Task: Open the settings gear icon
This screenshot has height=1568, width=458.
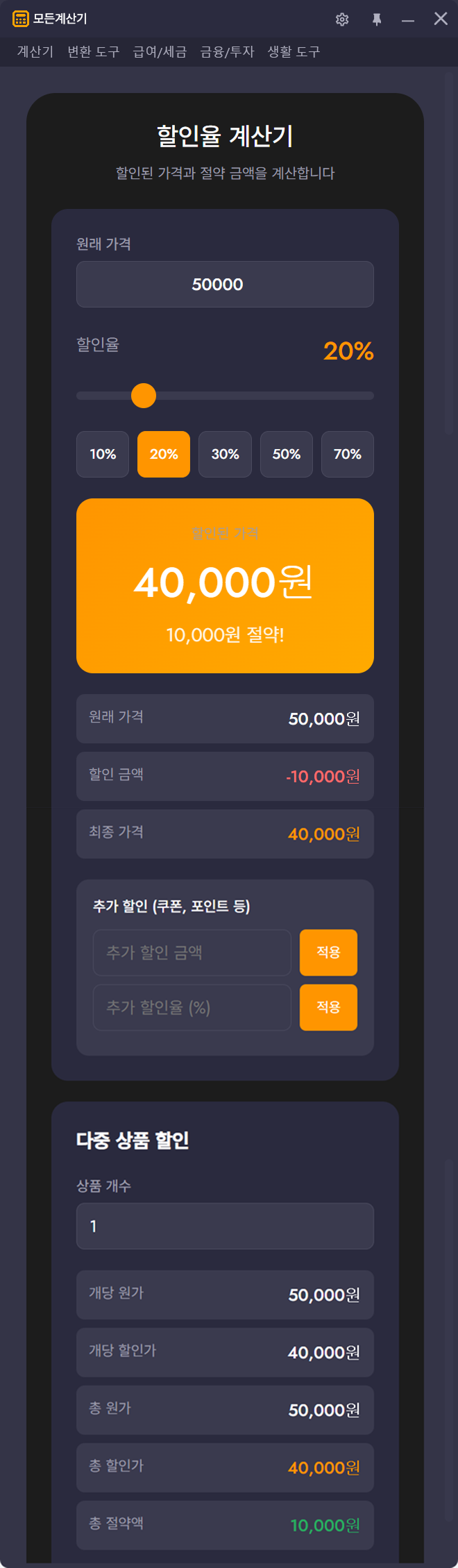Action: click(342, 19)
